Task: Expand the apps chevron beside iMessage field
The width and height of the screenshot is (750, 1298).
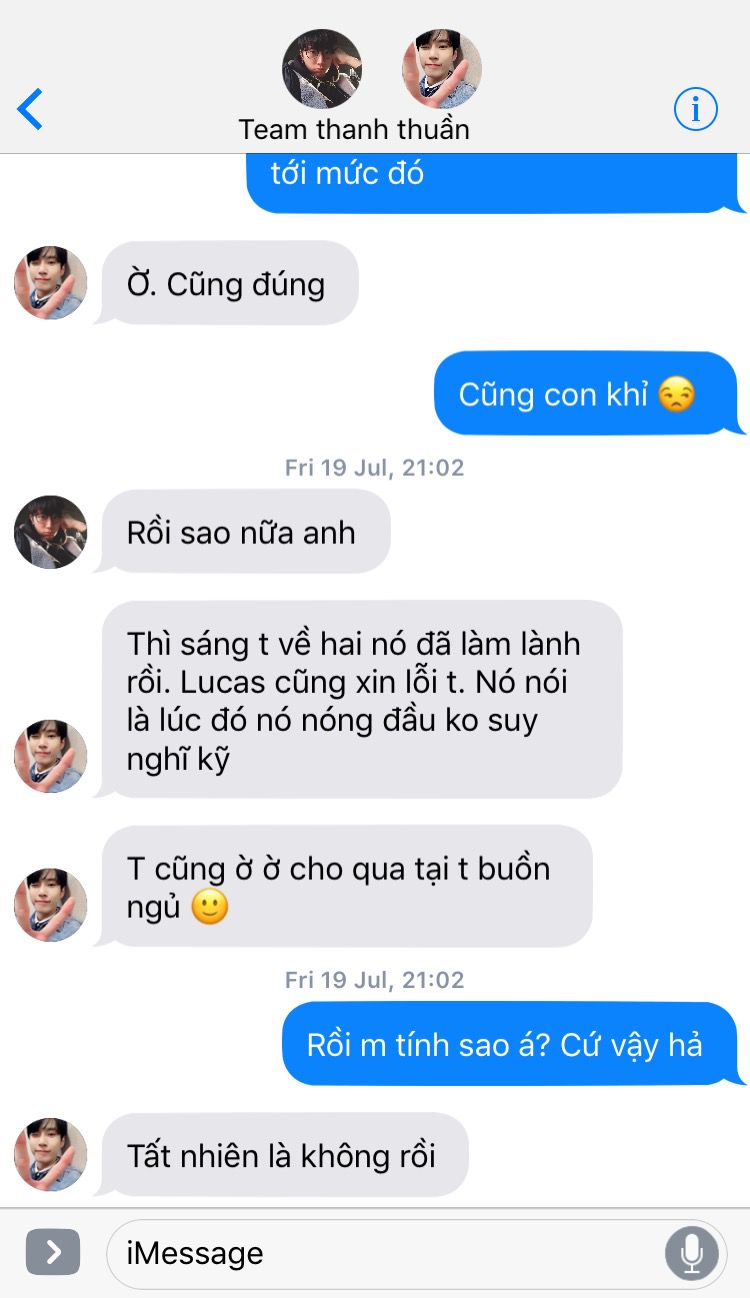Action: (x=53, y=1252)
